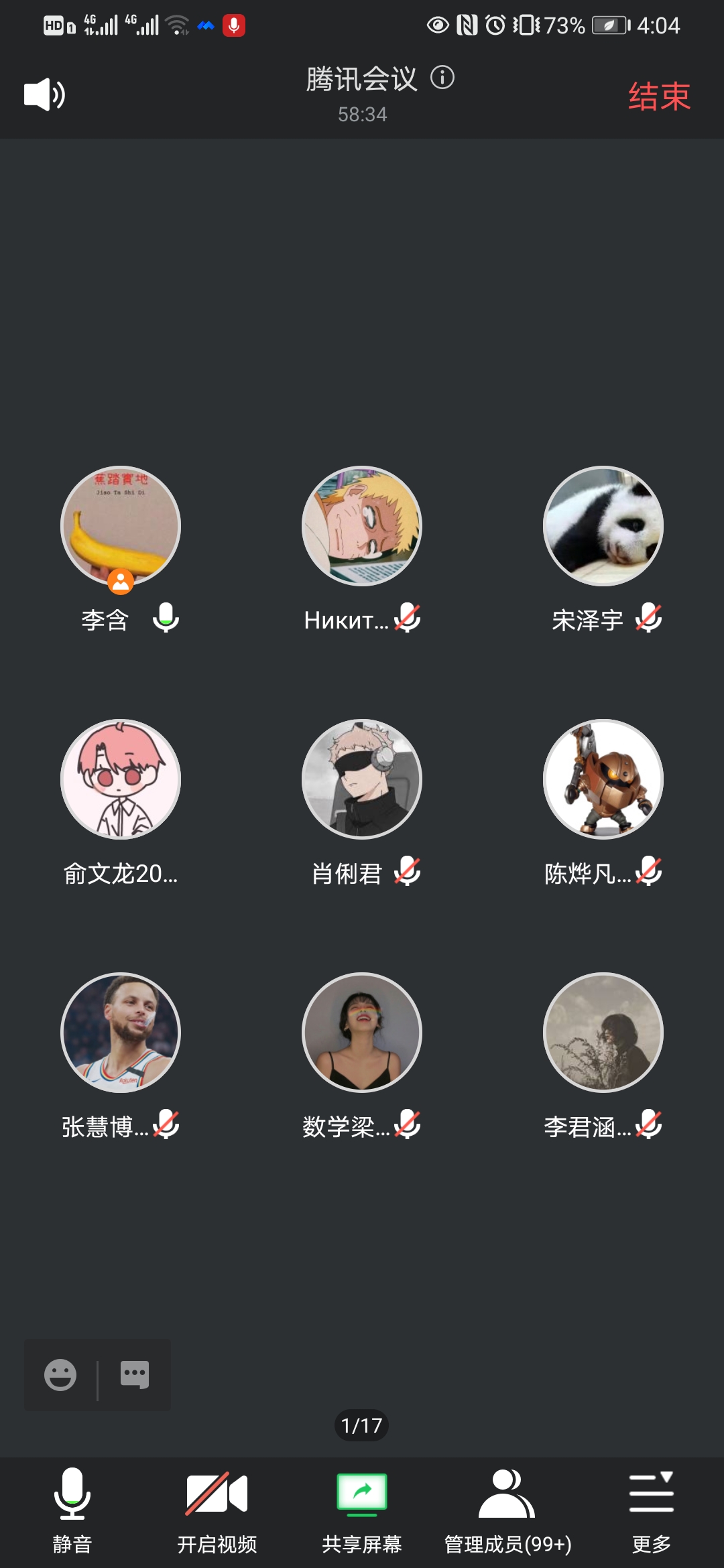Select participant Никит's avatar
The image size is (724, 1568).
[x=362, y=526]
